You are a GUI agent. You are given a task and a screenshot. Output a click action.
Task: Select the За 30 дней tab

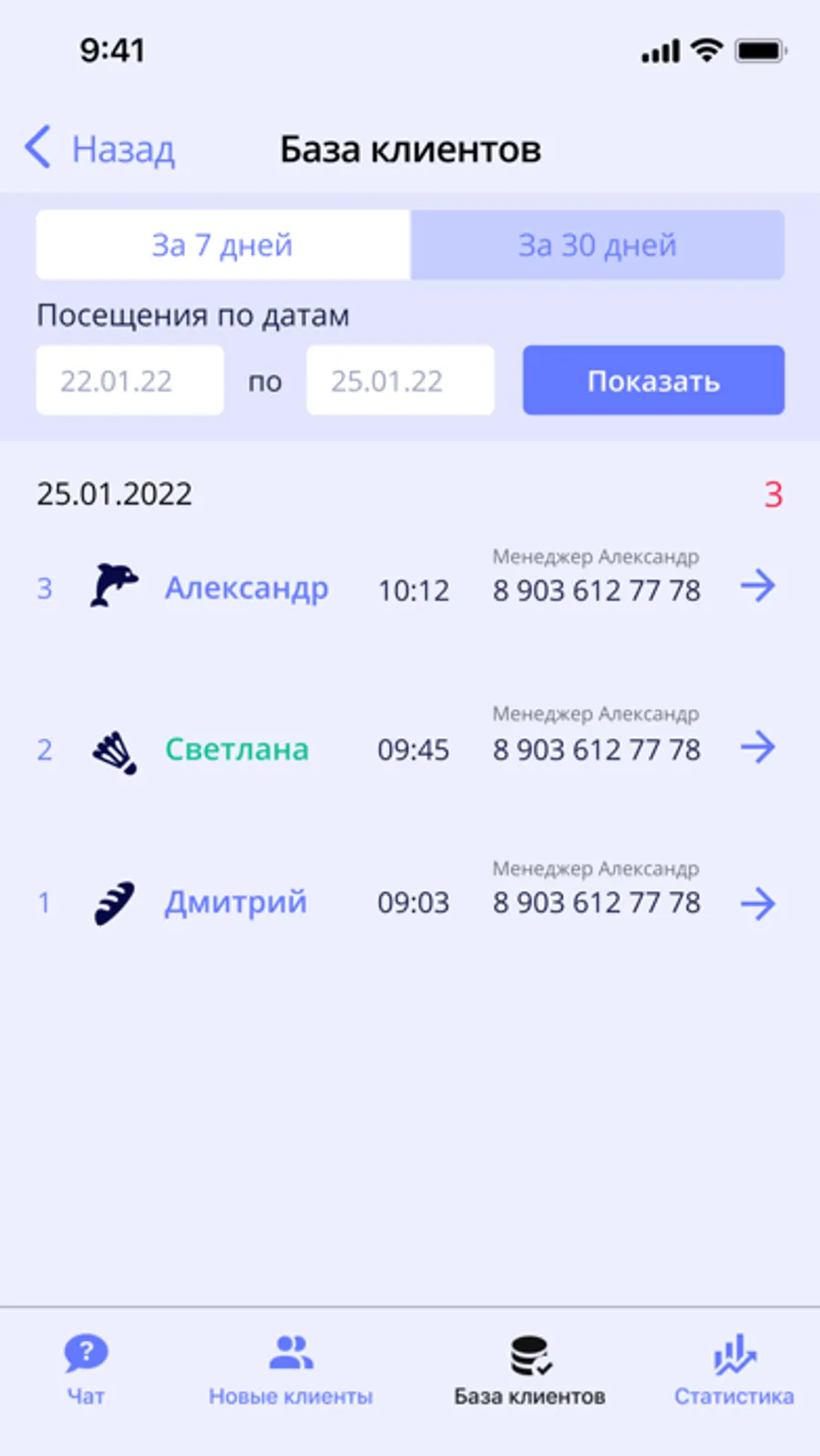(x=597, y=245)
